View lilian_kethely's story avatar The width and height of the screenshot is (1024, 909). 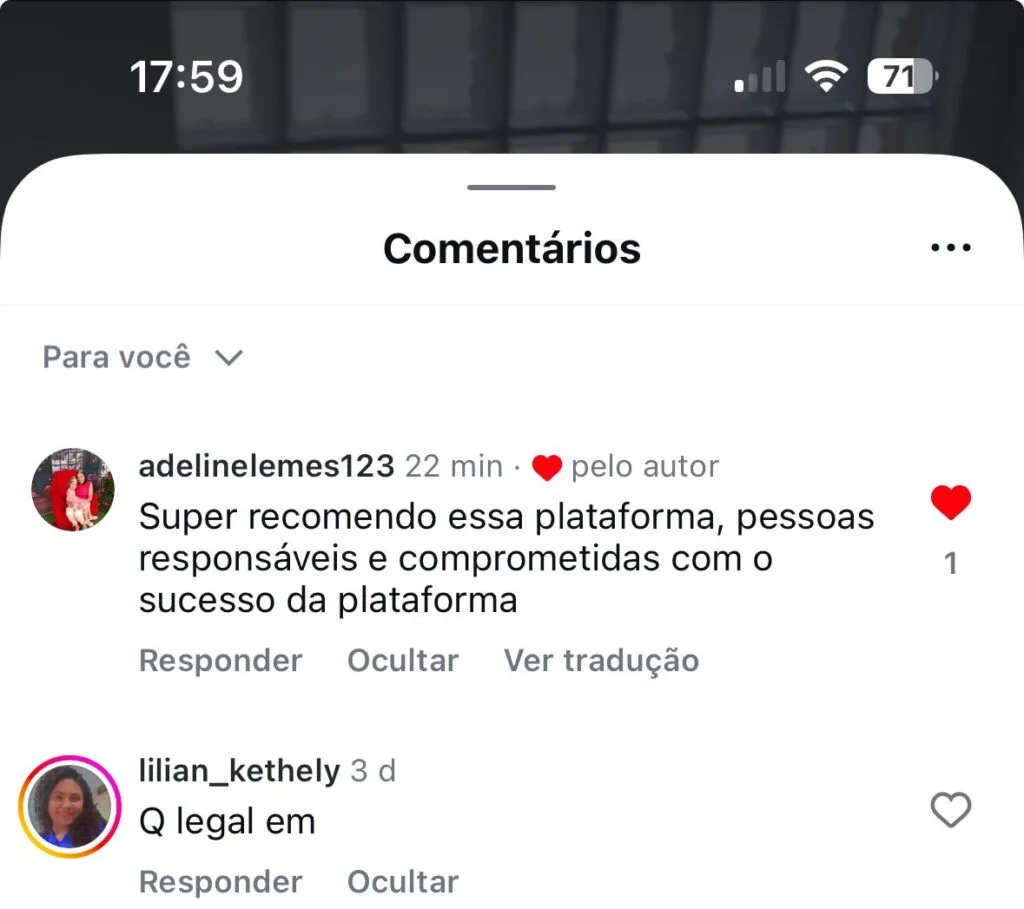point(70,807)
